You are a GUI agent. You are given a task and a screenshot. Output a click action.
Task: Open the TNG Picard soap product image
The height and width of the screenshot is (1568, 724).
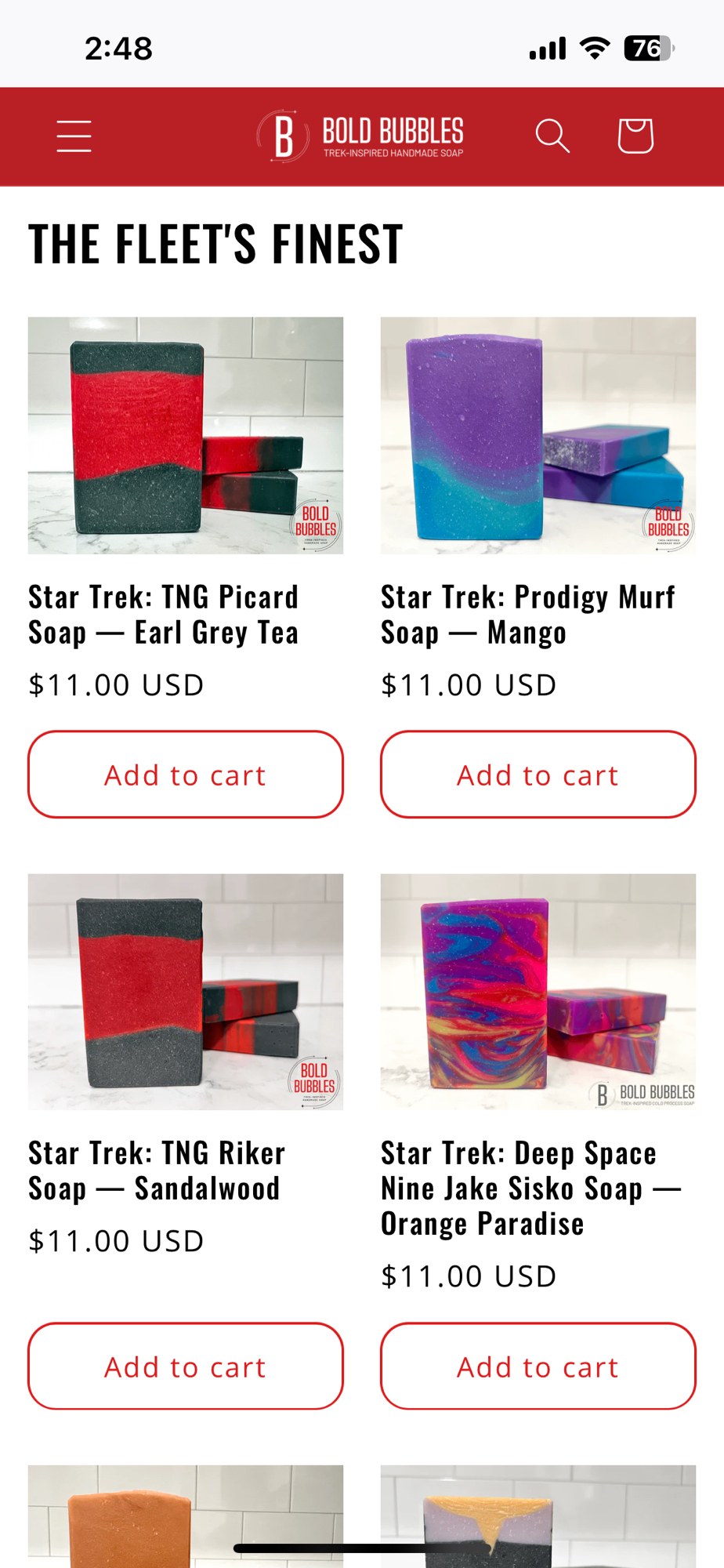tap(186, 435)
